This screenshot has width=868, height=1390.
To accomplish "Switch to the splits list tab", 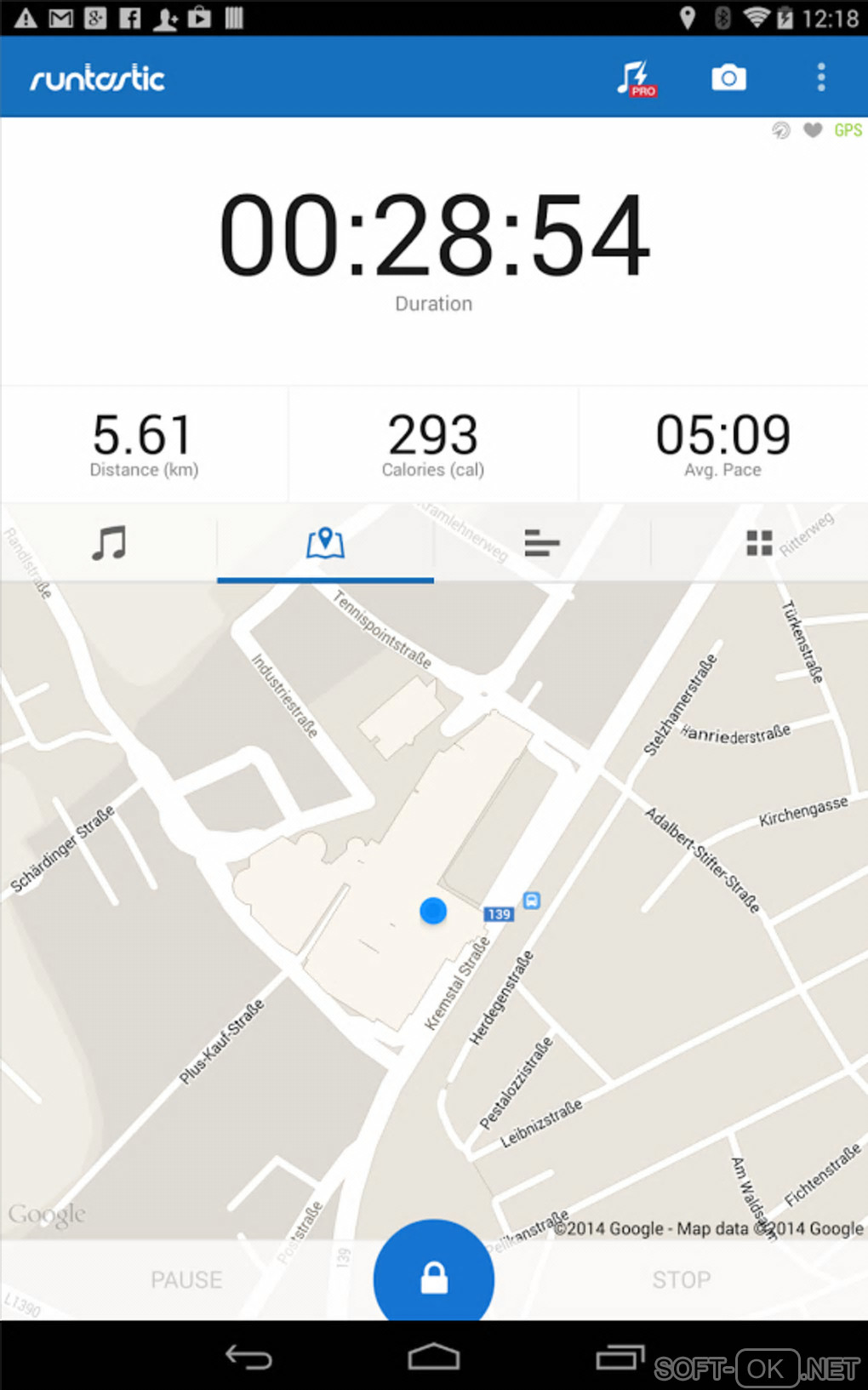I will (542, 542).
